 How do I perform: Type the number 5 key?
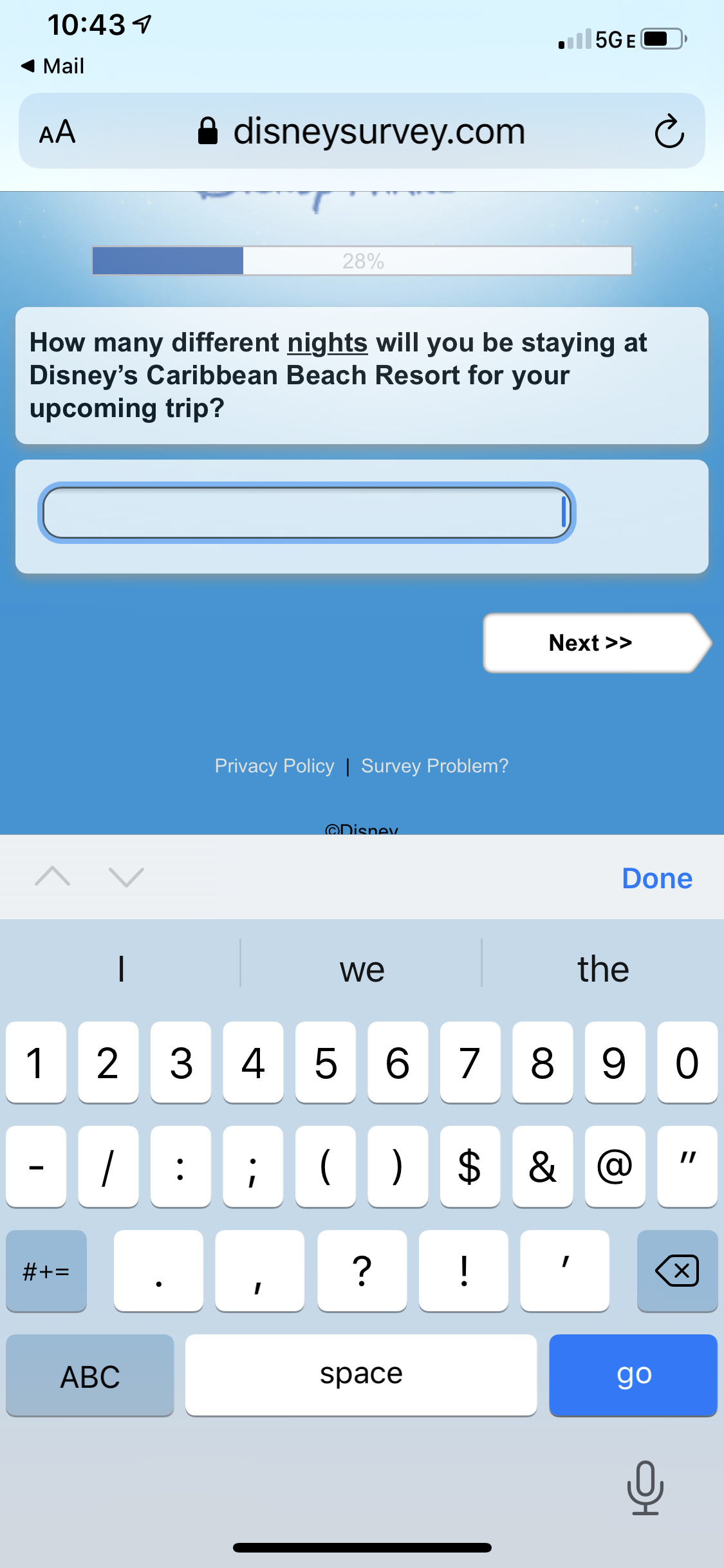[326, 1062]
